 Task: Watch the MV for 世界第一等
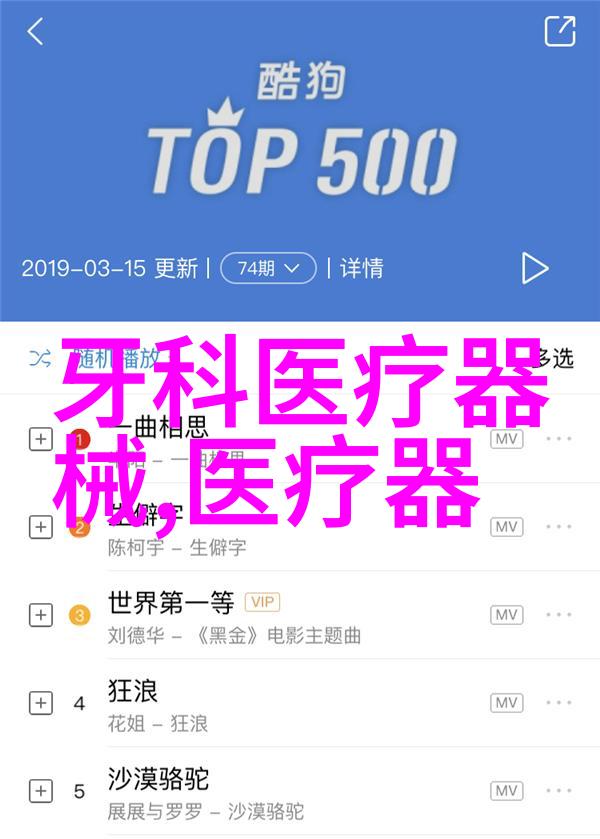point(507,615)
